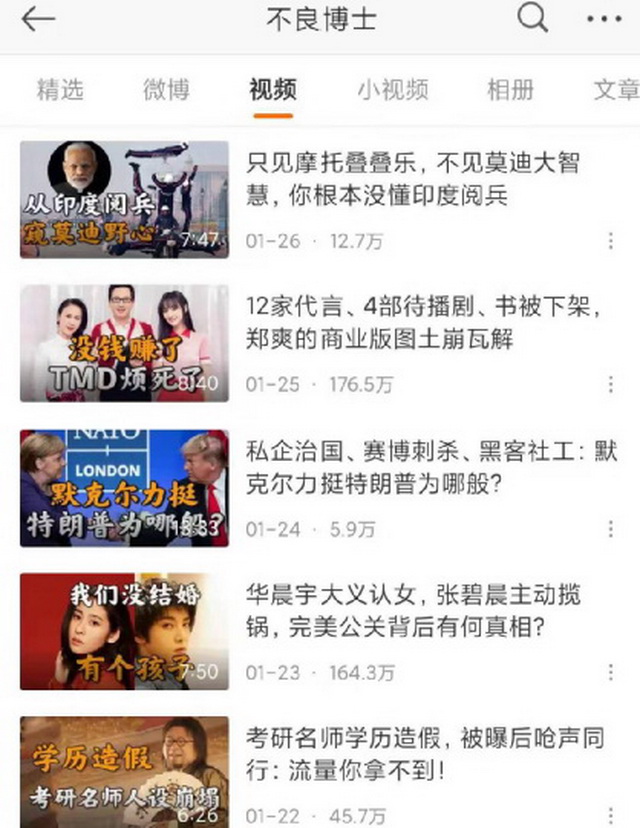Switch to the 精选 tab
640x828 pixels.
click(x=60, y=89)
